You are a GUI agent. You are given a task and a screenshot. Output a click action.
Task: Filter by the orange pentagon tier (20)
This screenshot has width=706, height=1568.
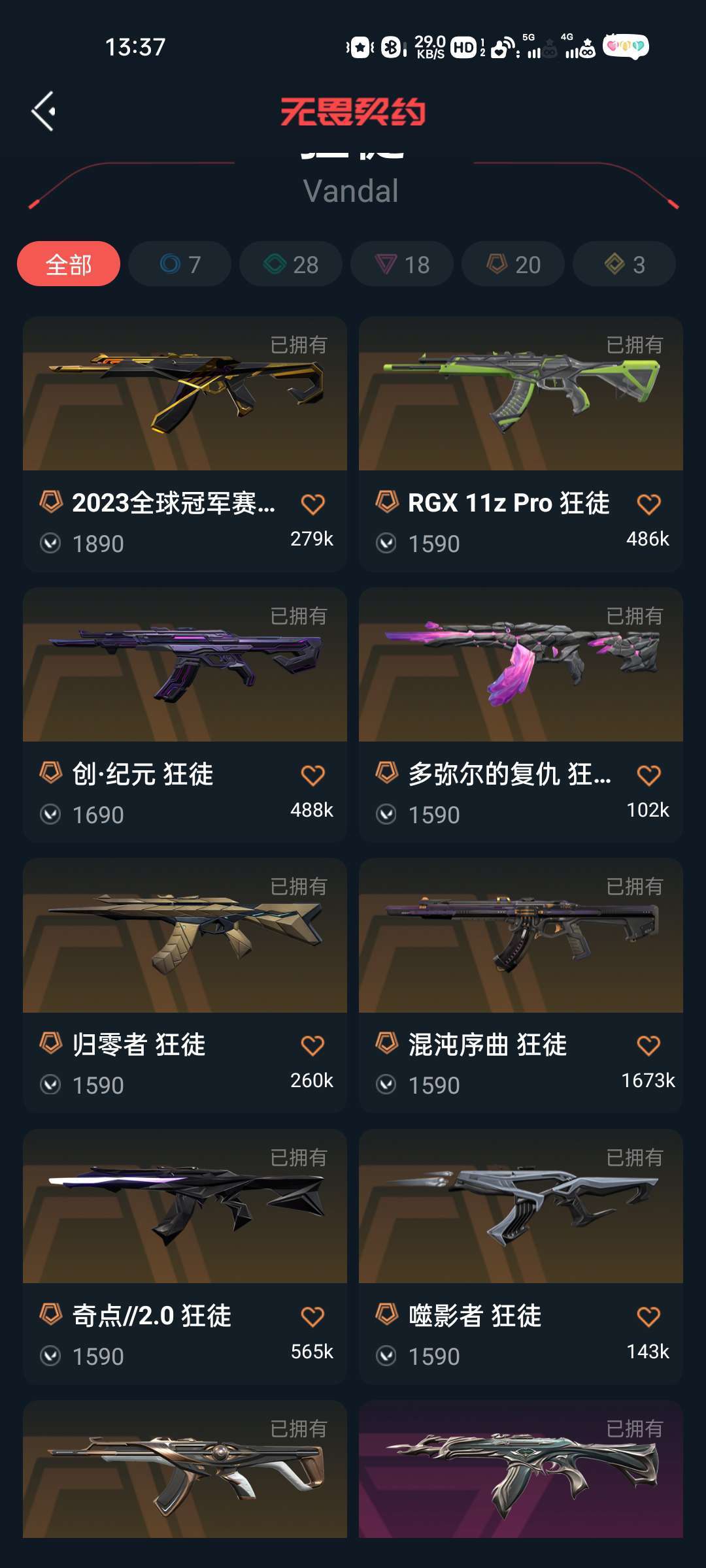(513, 264)
